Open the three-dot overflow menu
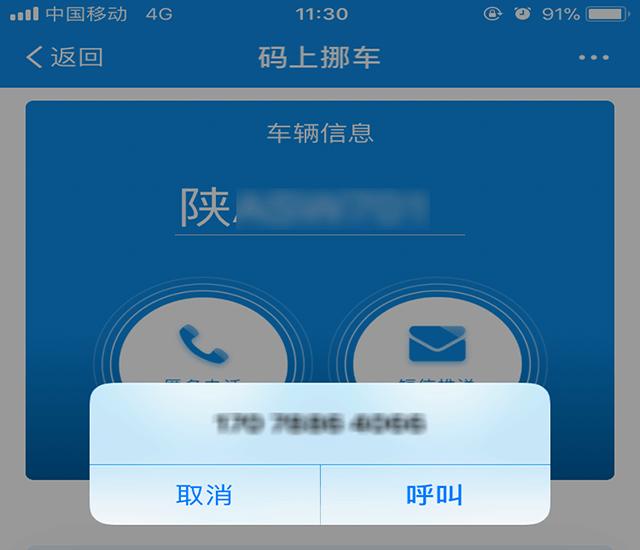The height and width of the screenshot is (550, 640). [x=593, y=58]
